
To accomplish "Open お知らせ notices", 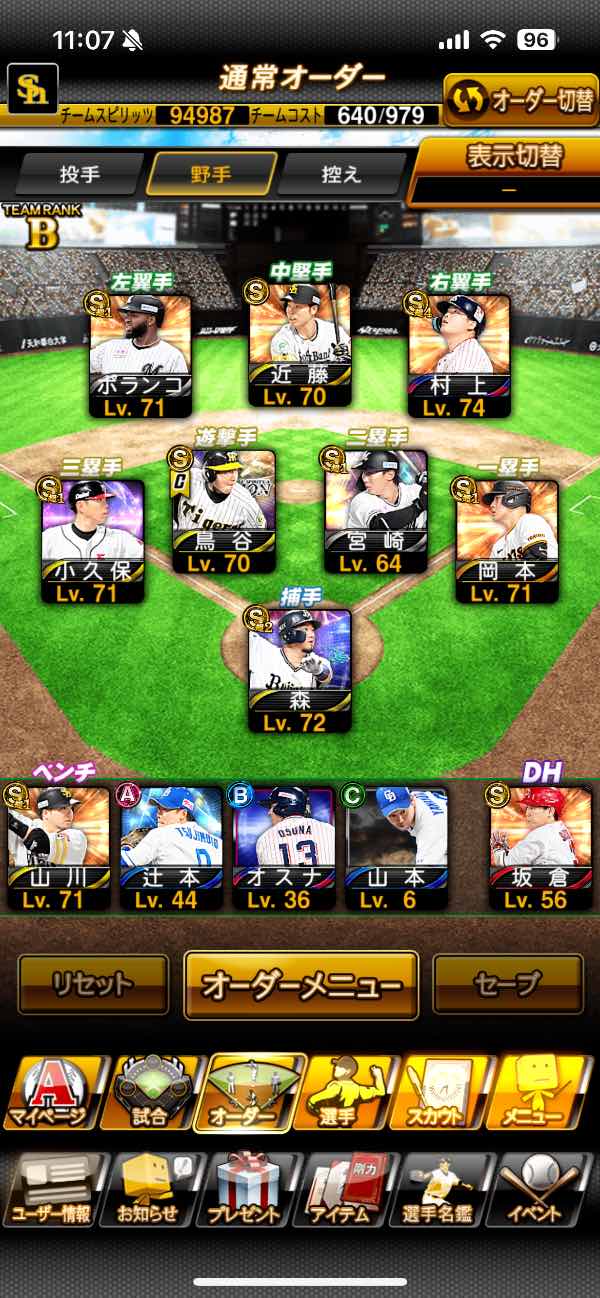I will click(x=148, y=1190).
